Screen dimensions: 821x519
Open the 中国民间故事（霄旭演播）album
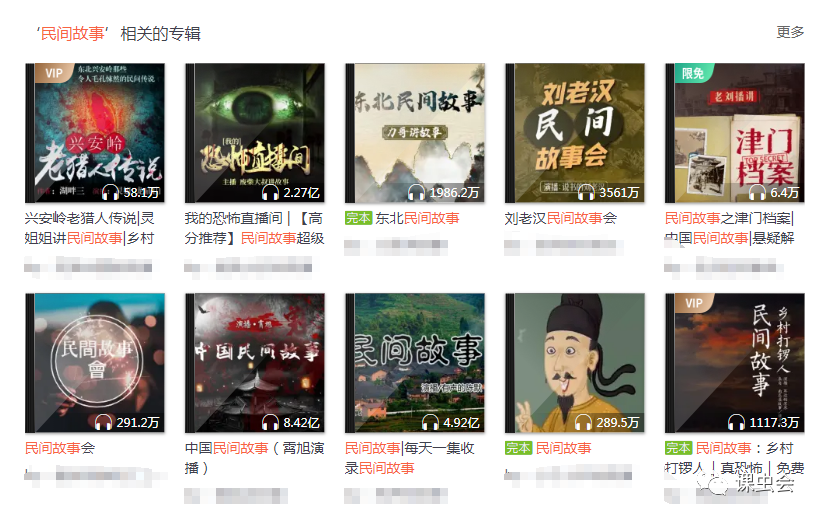pos(254,362)
